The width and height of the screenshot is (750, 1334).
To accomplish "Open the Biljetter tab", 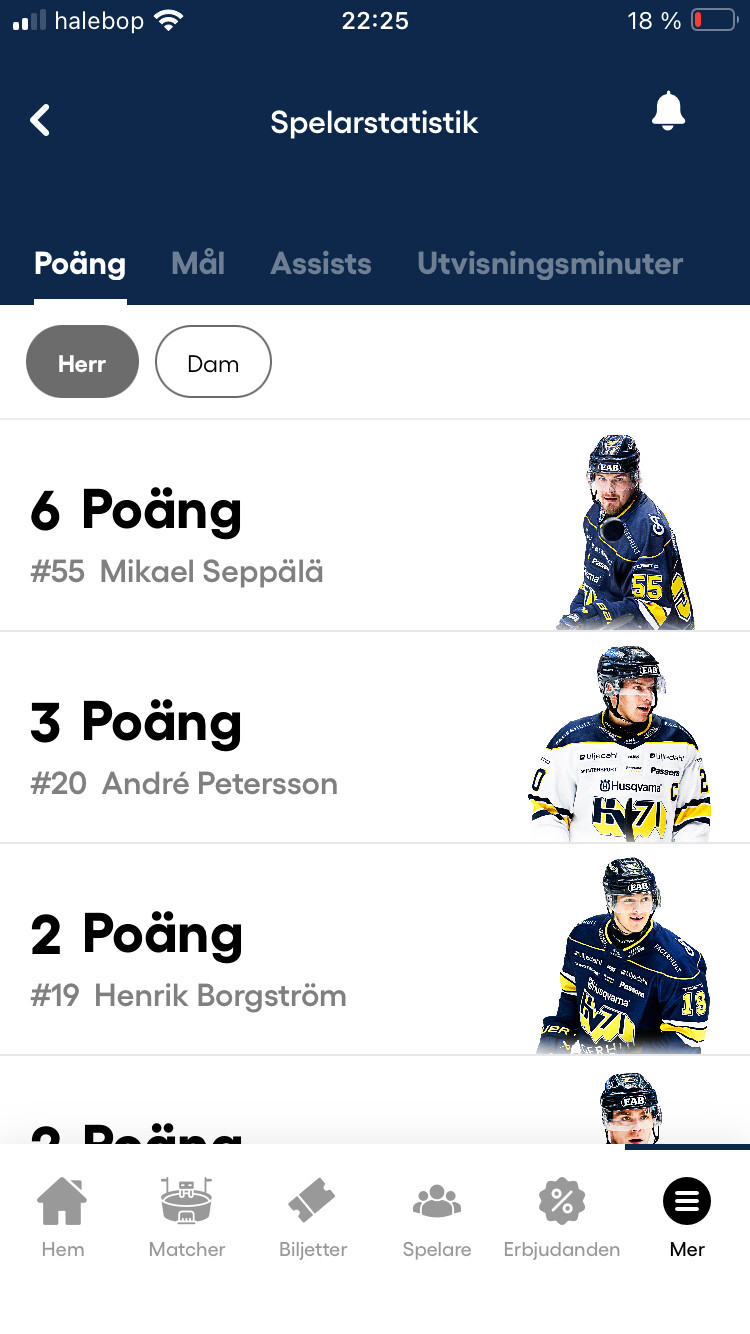I will coord(313,1218).
